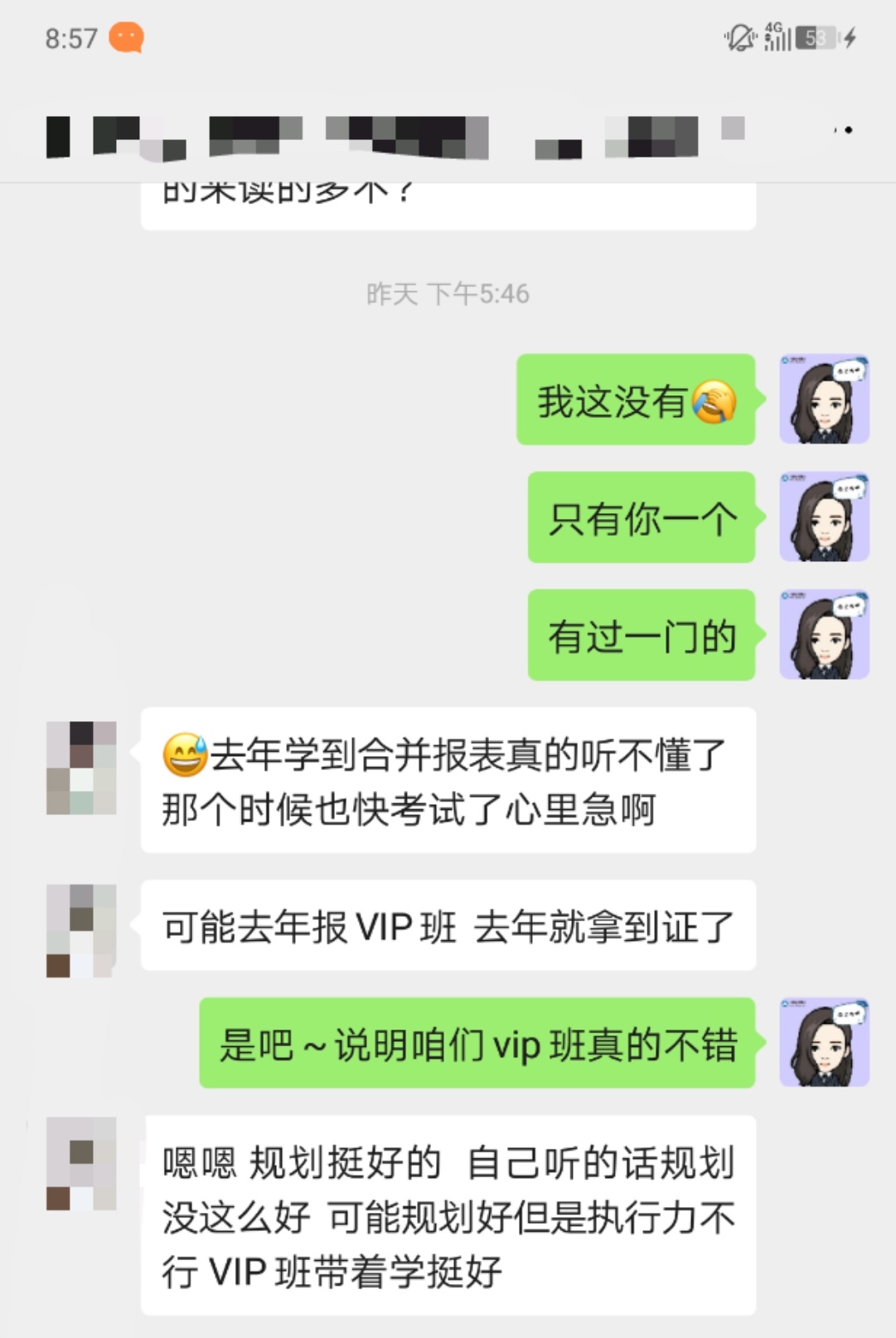This screenshot has height=1338, width=896.
Task: Tap the 4G signal strength indicator
Action: coord(777,37)
